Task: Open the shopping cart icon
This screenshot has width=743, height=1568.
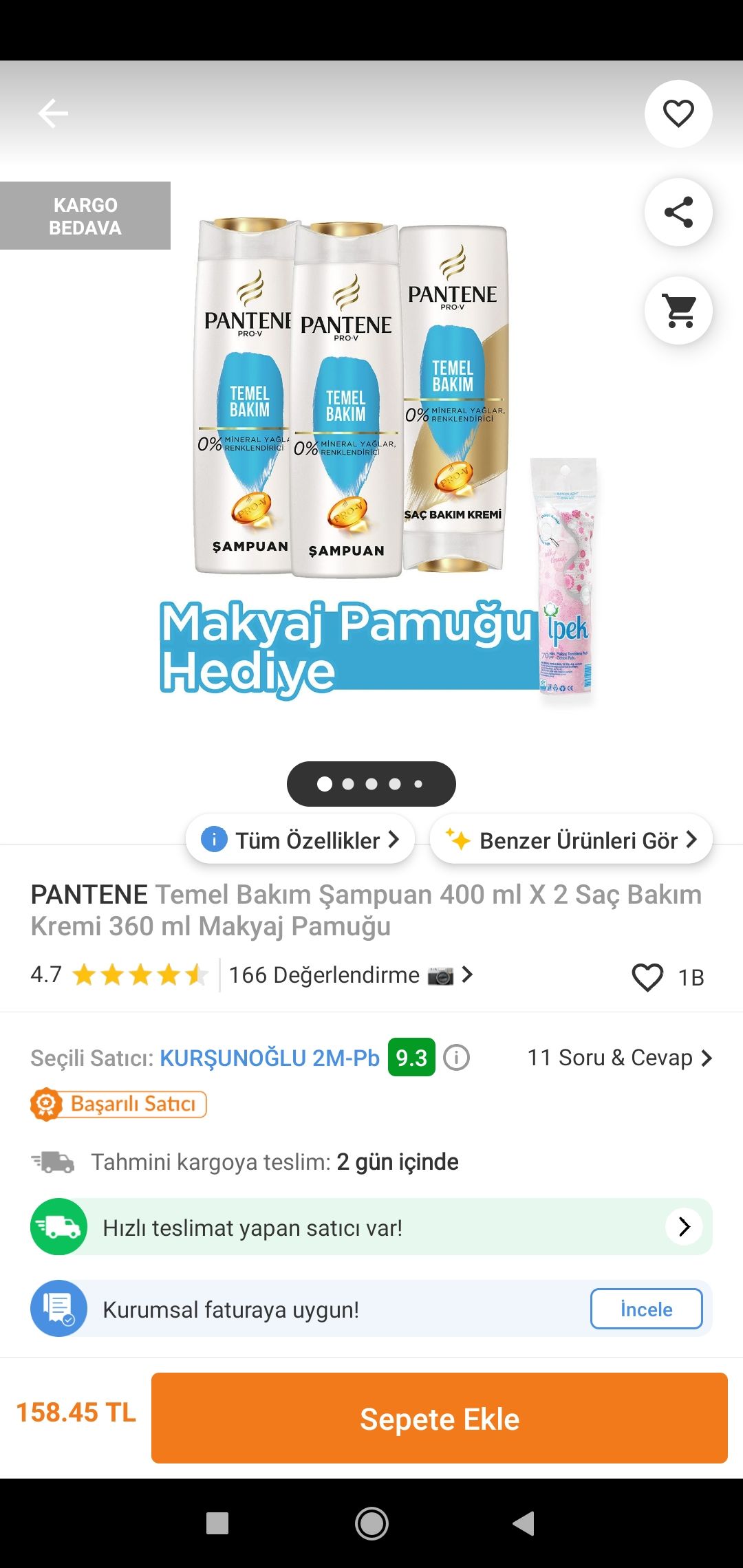Action: pos(678,310)
